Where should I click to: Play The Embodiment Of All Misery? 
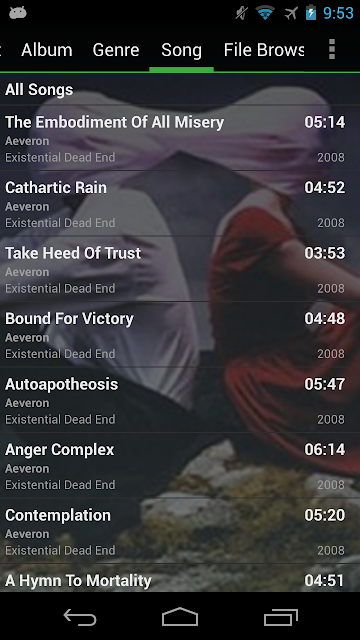coord(180,138)
